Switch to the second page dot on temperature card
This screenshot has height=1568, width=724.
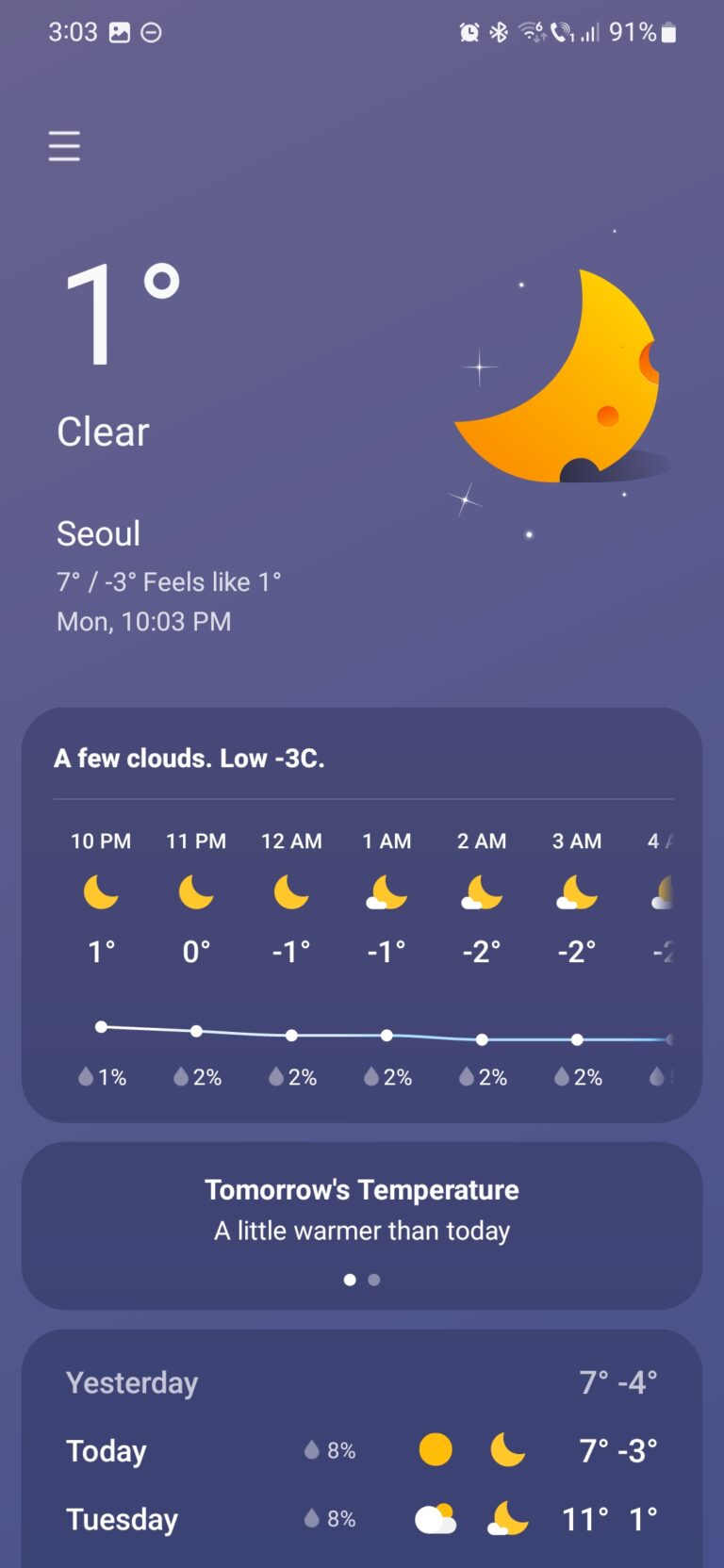tap(373, 1280)
